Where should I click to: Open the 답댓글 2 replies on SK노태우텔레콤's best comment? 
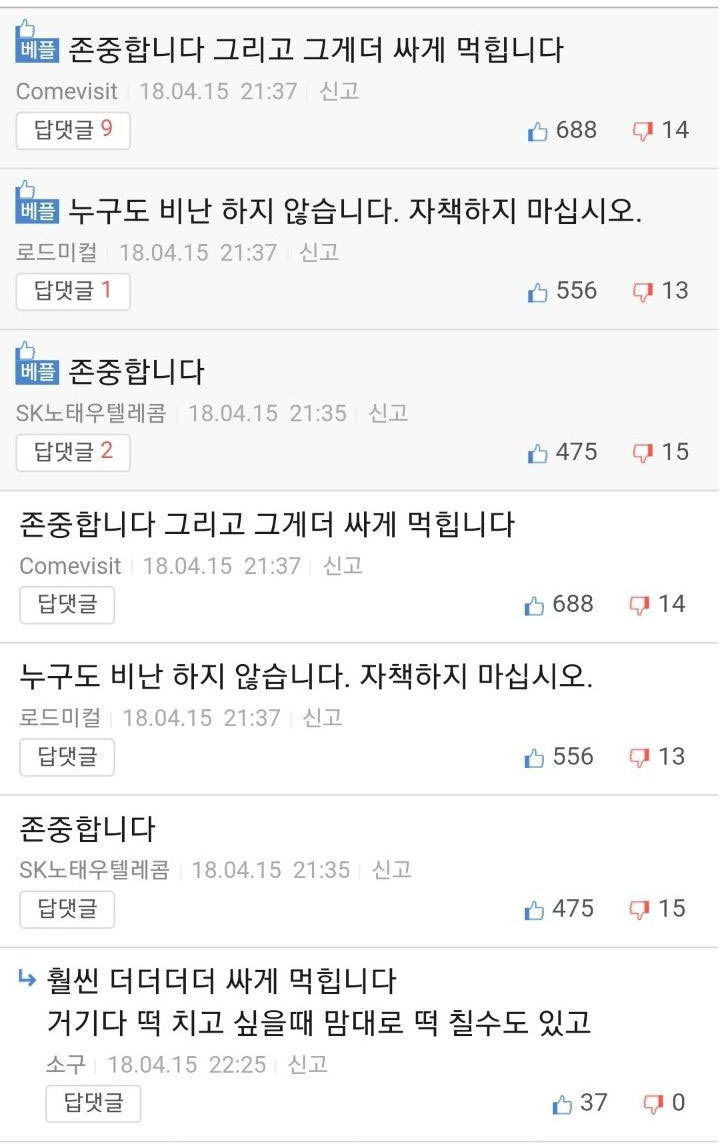click(x=73, y=452)
